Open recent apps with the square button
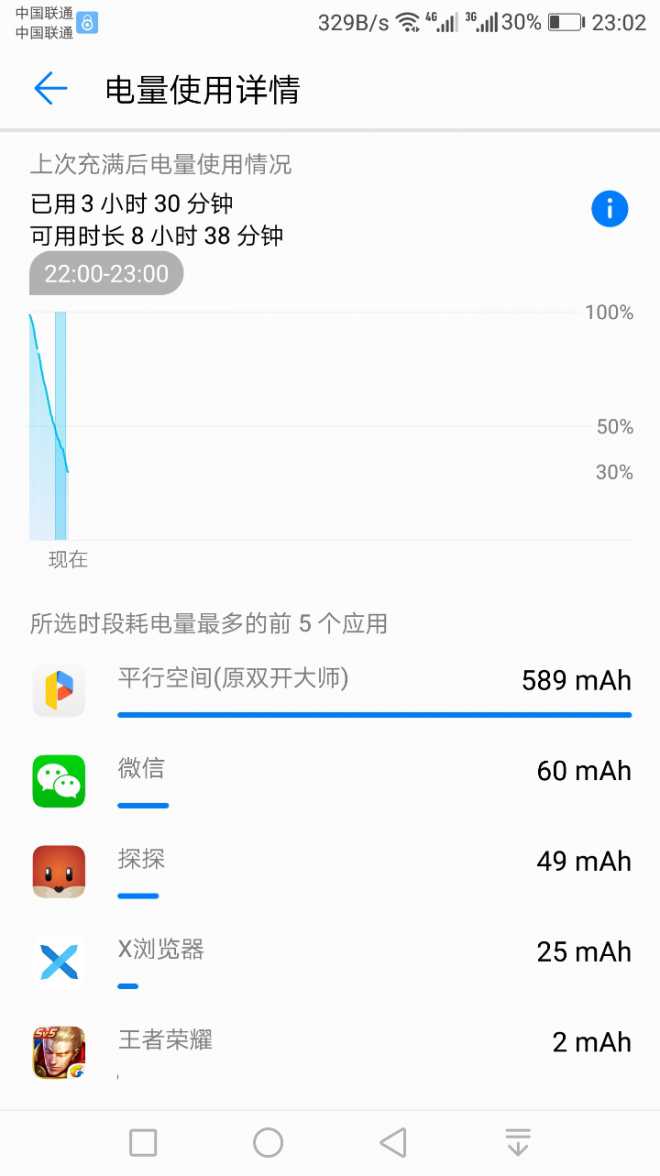 pos(143,1143)
